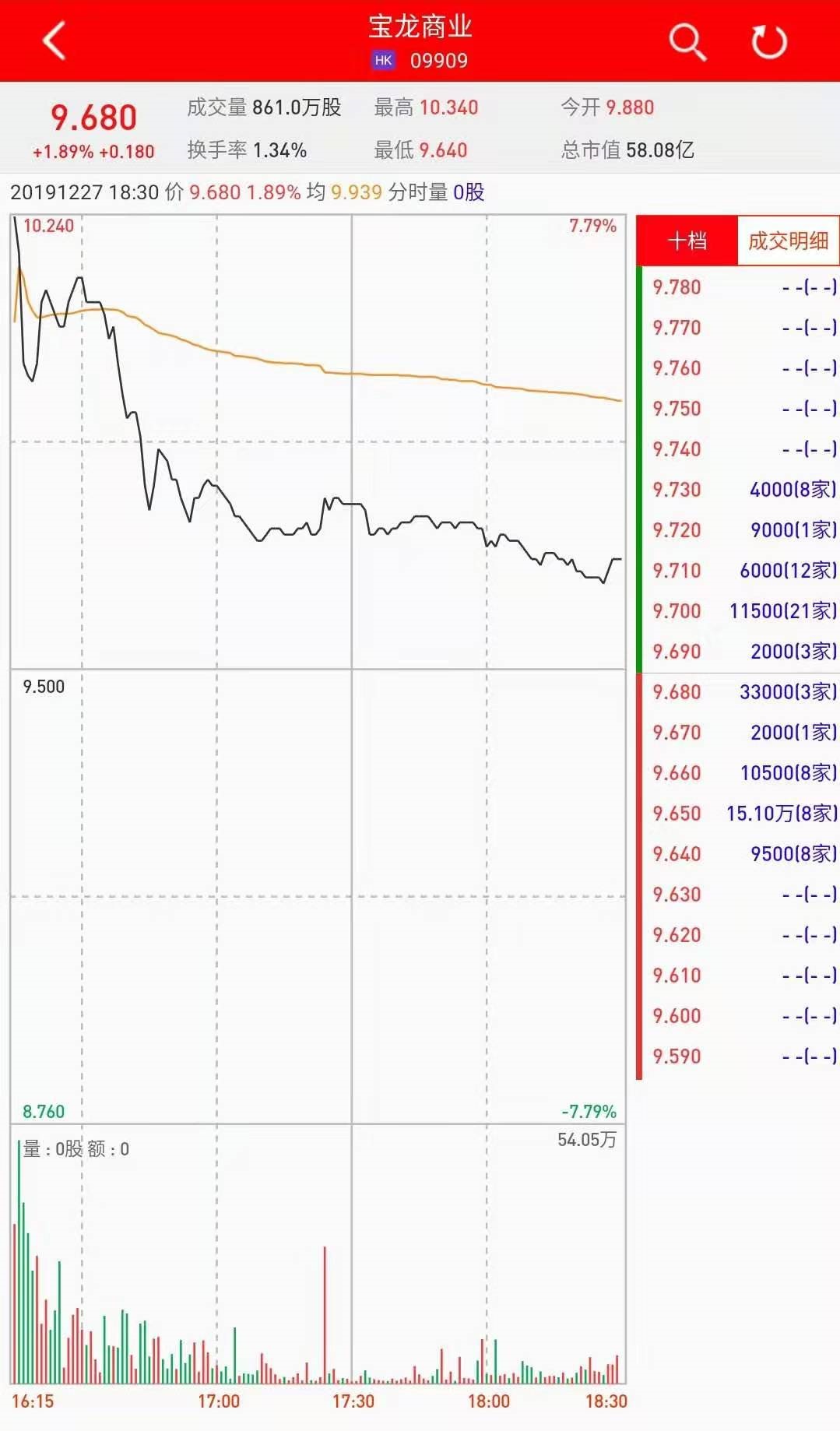Screen dimensions: 840x1431
Task: Open the stock search icon
Action: pos(687,41)
